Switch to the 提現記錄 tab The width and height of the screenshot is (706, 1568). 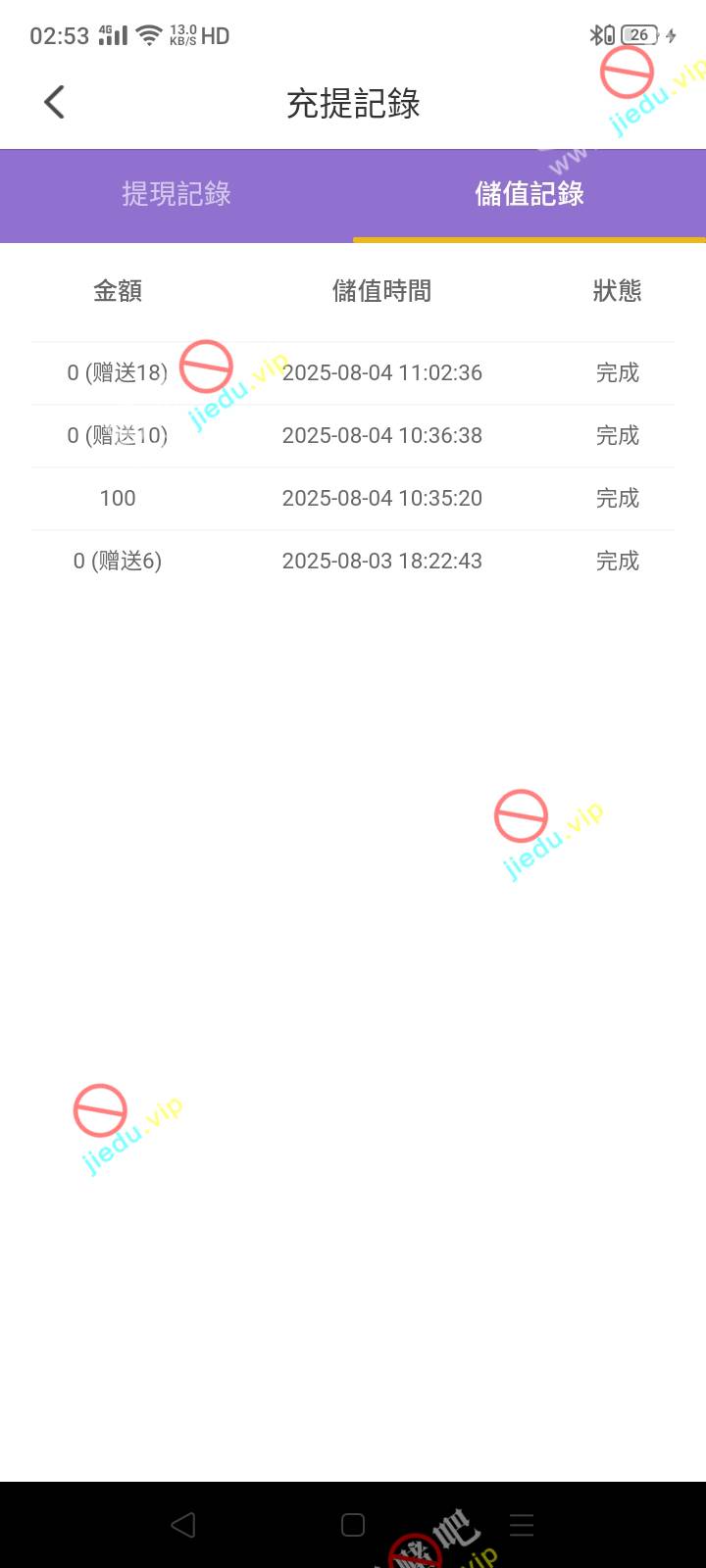tap(176, 194)
